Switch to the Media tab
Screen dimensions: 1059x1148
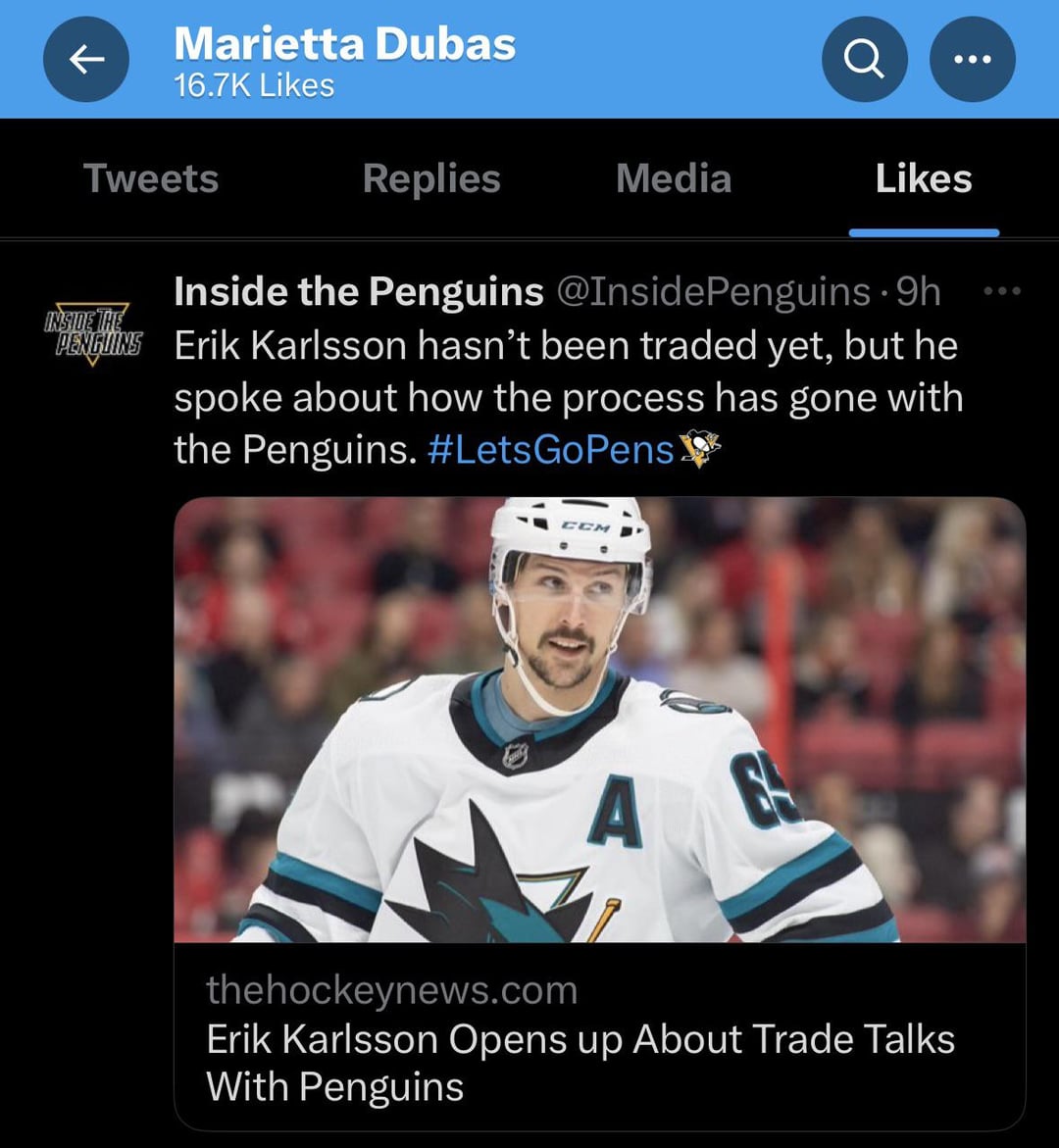click(x=674, y=178)
